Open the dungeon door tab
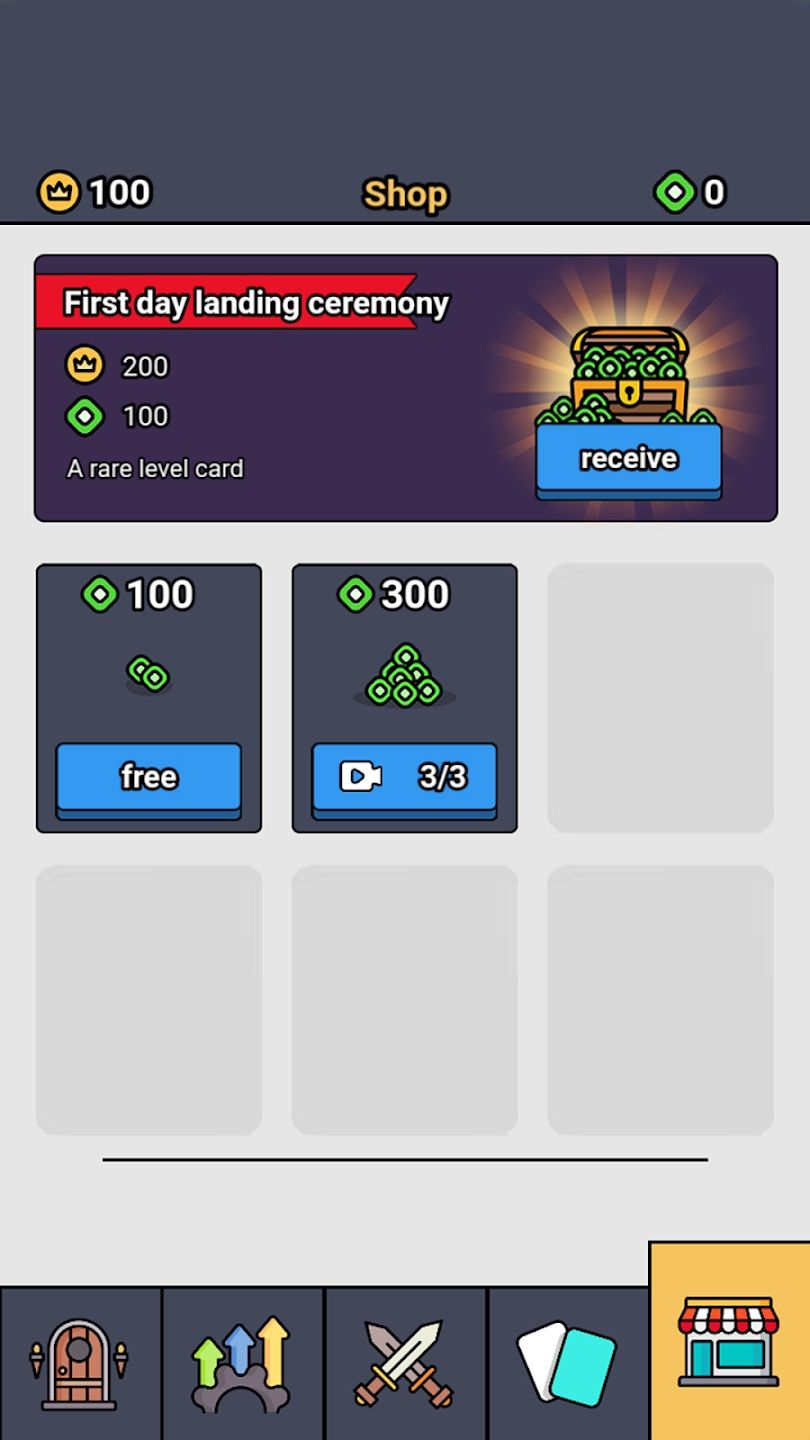 [80, 1364]
